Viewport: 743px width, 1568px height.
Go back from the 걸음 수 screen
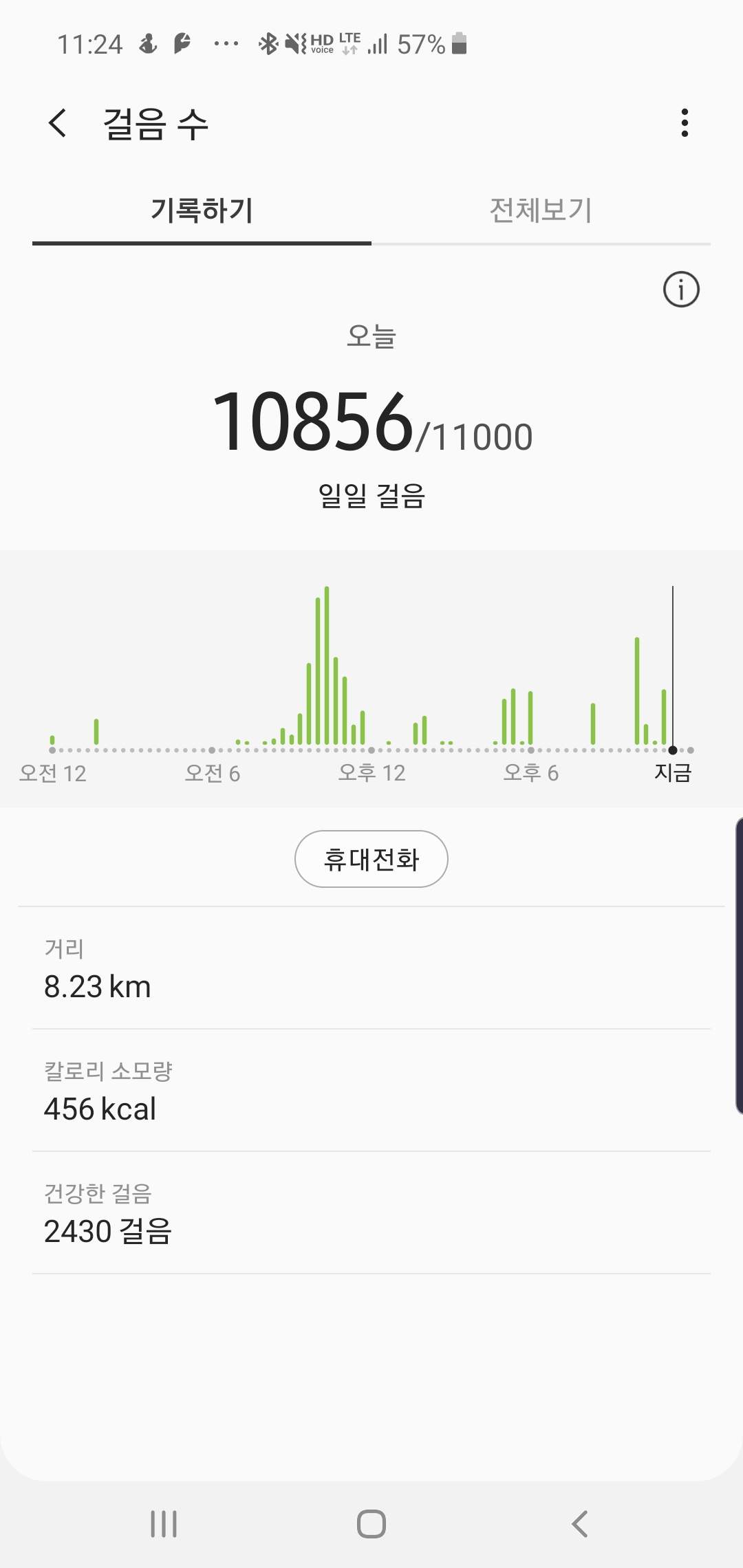click(58, 124)
